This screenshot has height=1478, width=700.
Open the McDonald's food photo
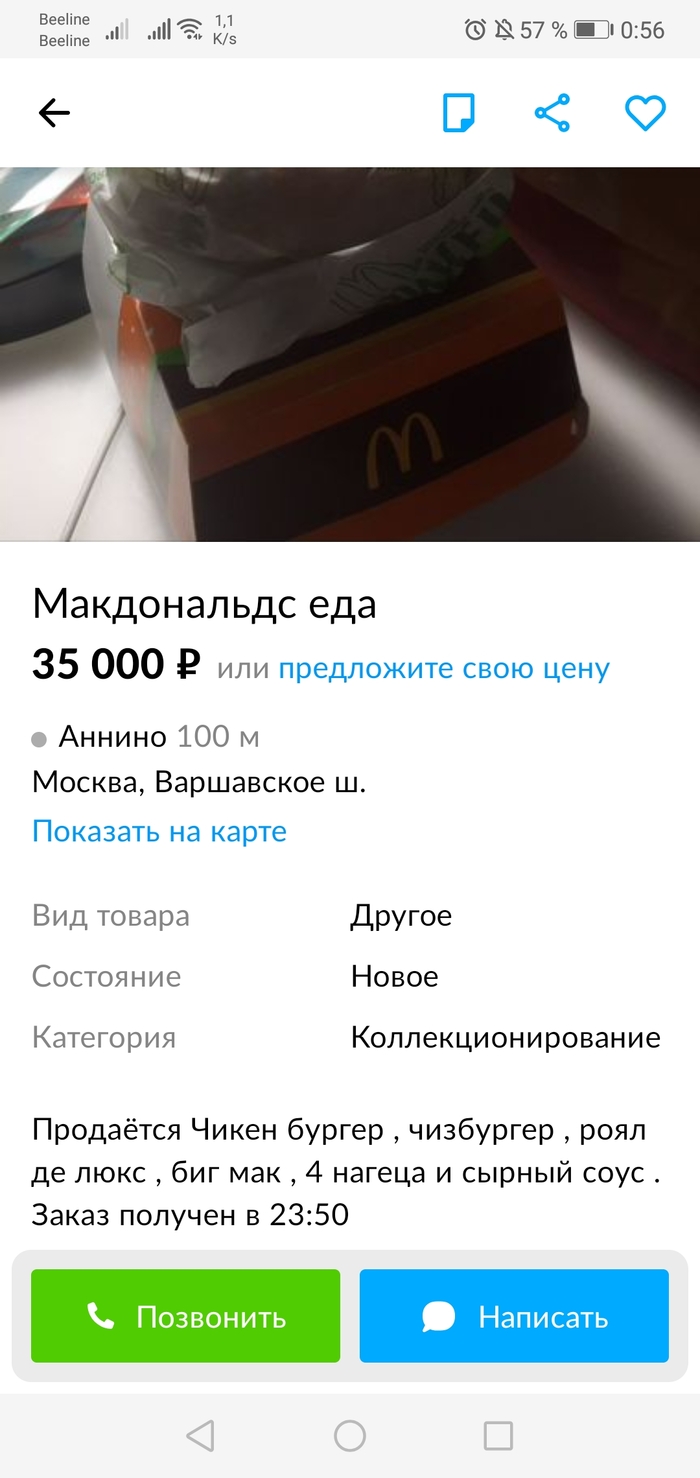click(x=350, y=354)
